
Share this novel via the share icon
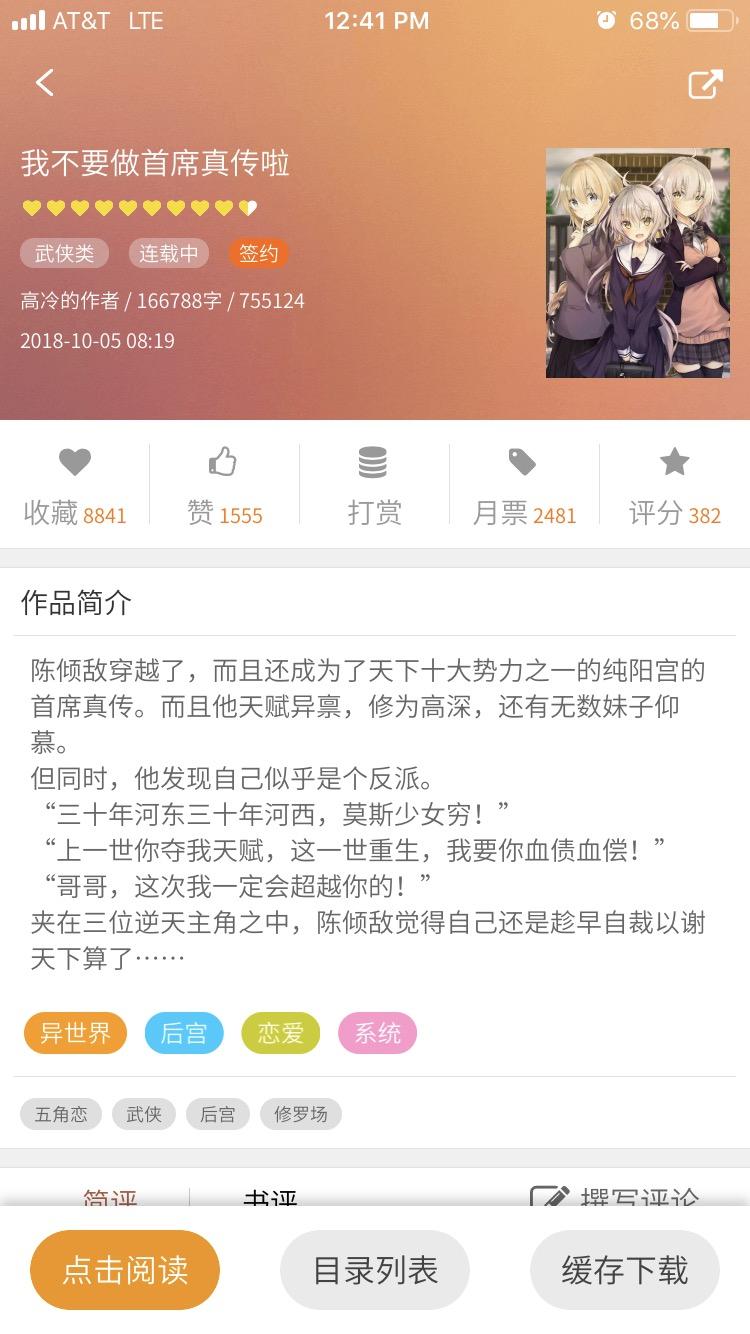tap(705, 84)
